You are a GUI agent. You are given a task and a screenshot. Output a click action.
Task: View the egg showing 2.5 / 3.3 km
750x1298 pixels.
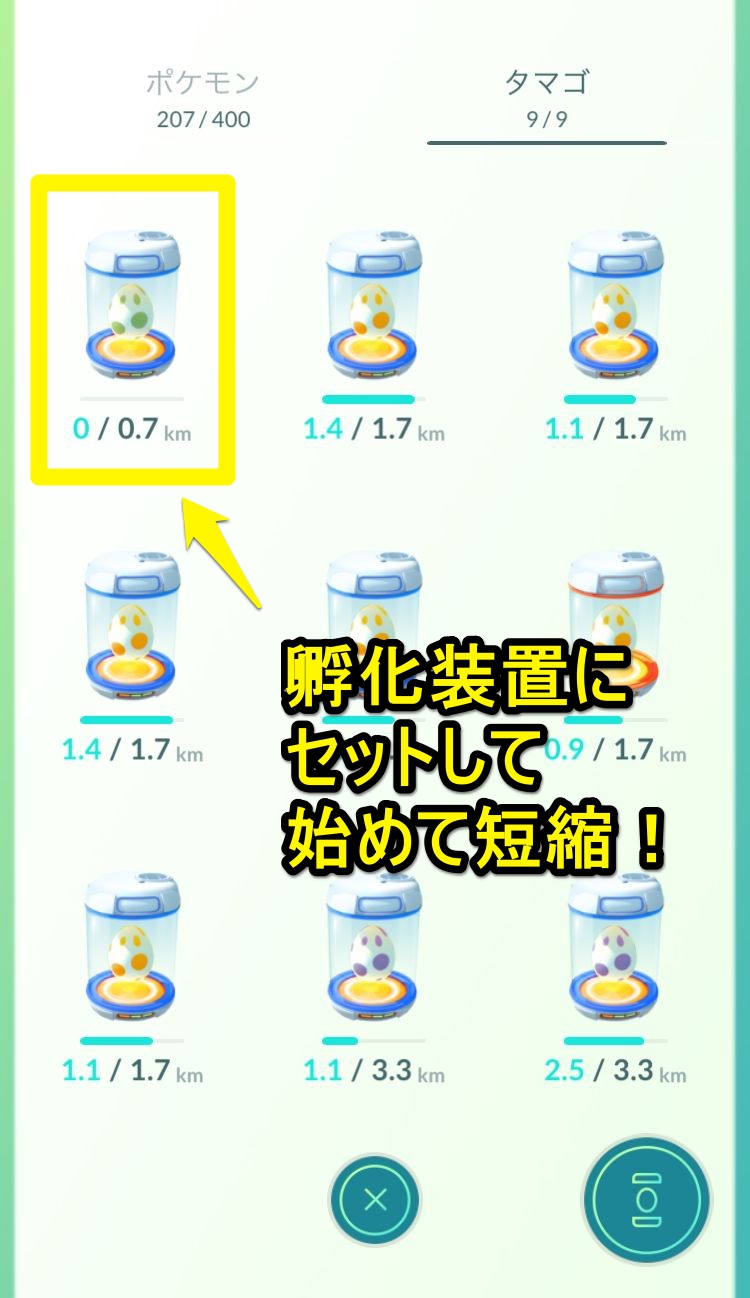[x=617, y=950]
